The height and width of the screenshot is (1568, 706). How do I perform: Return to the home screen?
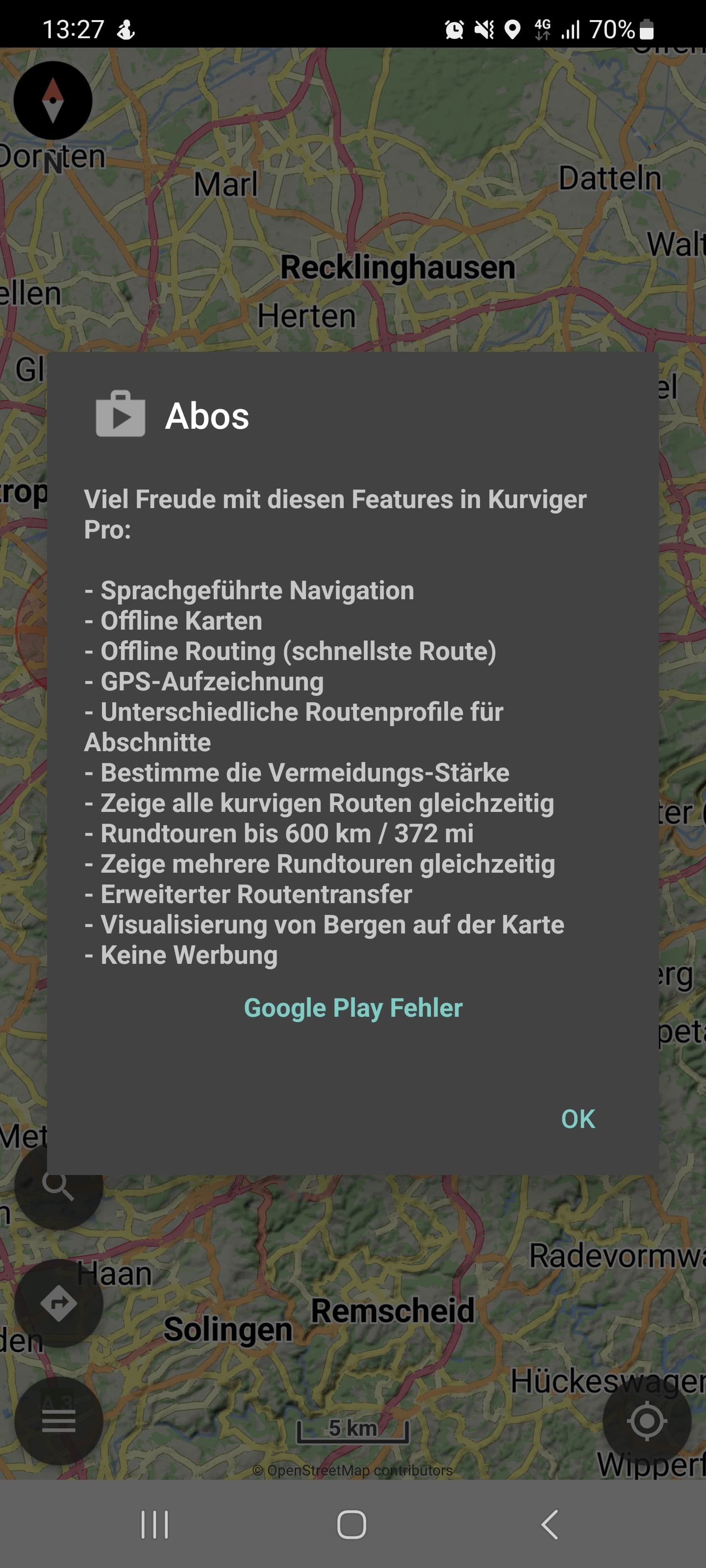(352, 1524)
